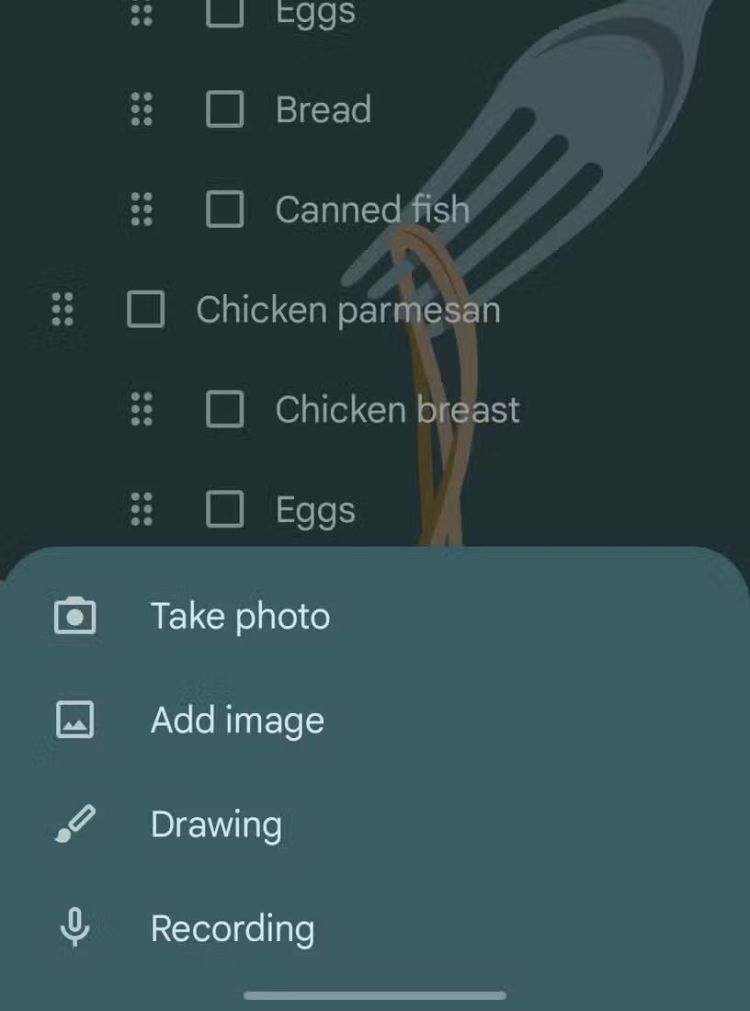The height and width of the screenshot is (1011, 750).
Task: Check off Chicken breast
Action: [225, 409]
